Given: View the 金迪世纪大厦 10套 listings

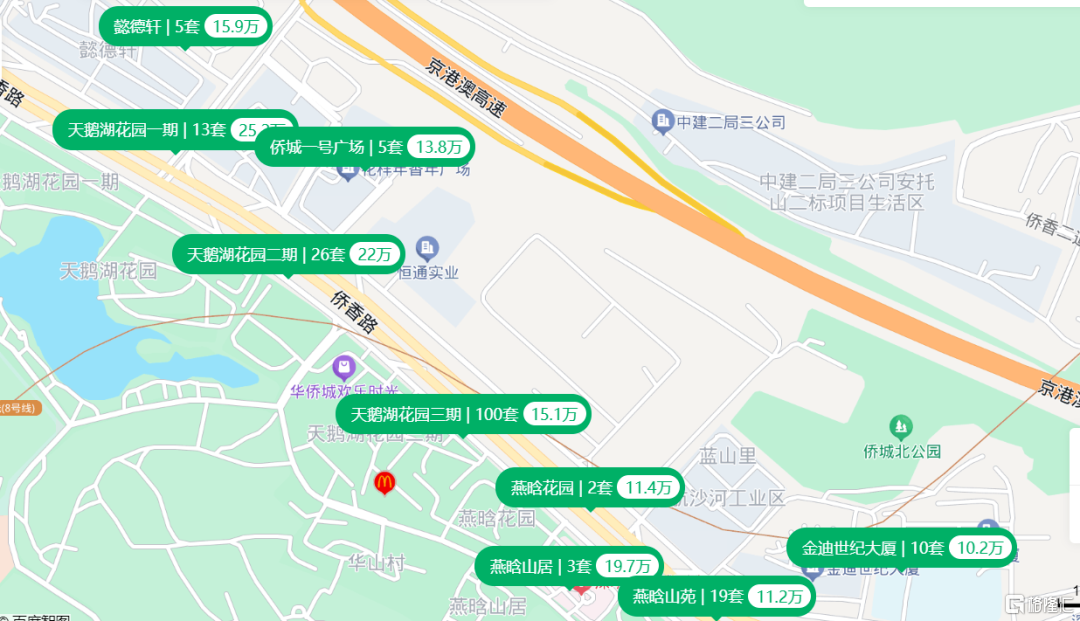Looking at the screenshot, I should click(x=902, y=547).
